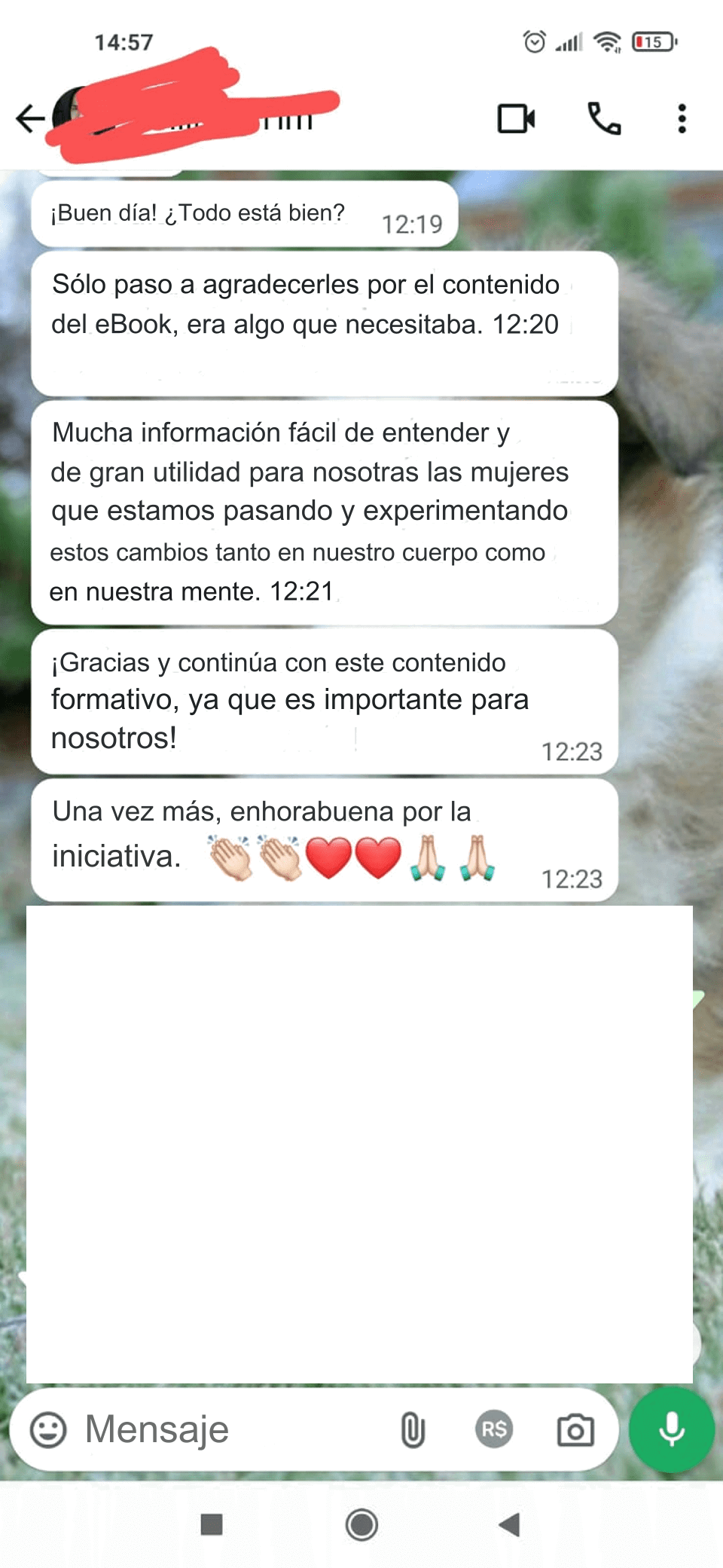This screenshot has width=723, height=1568.
Task: Open the emoji picker
Action: click(48, 1429)
